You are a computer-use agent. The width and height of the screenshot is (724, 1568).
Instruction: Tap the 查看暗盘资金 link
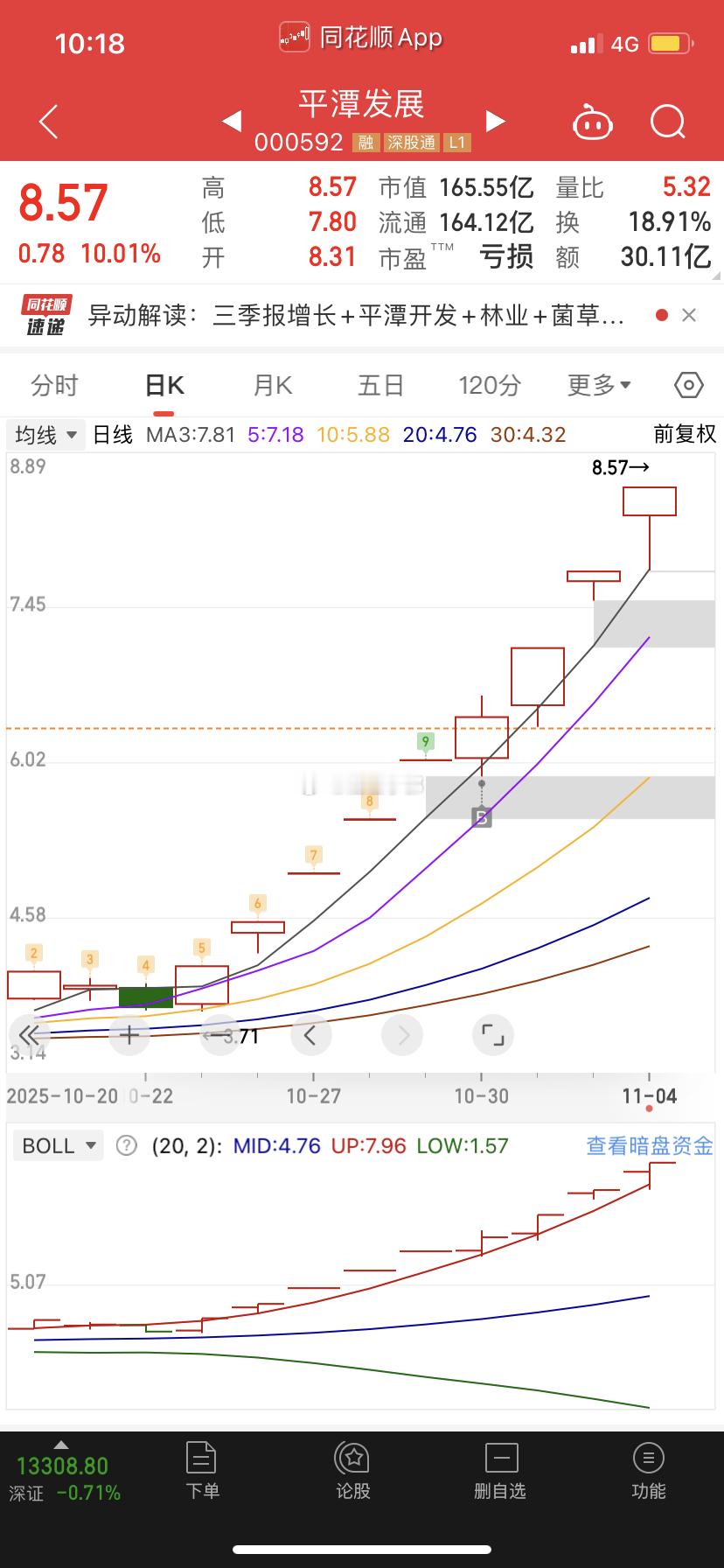[649, 1144]
